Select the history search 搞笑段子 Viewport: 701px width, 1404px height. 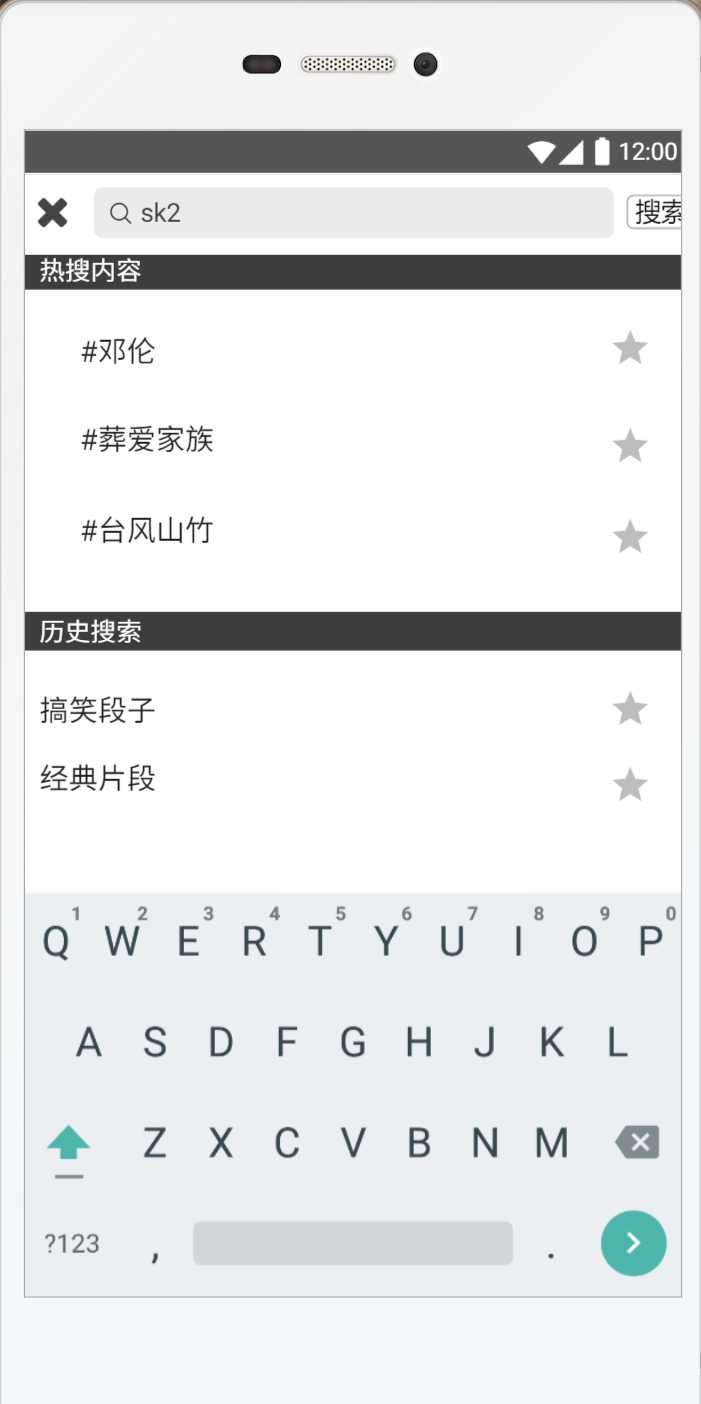(x=98, y=710)
